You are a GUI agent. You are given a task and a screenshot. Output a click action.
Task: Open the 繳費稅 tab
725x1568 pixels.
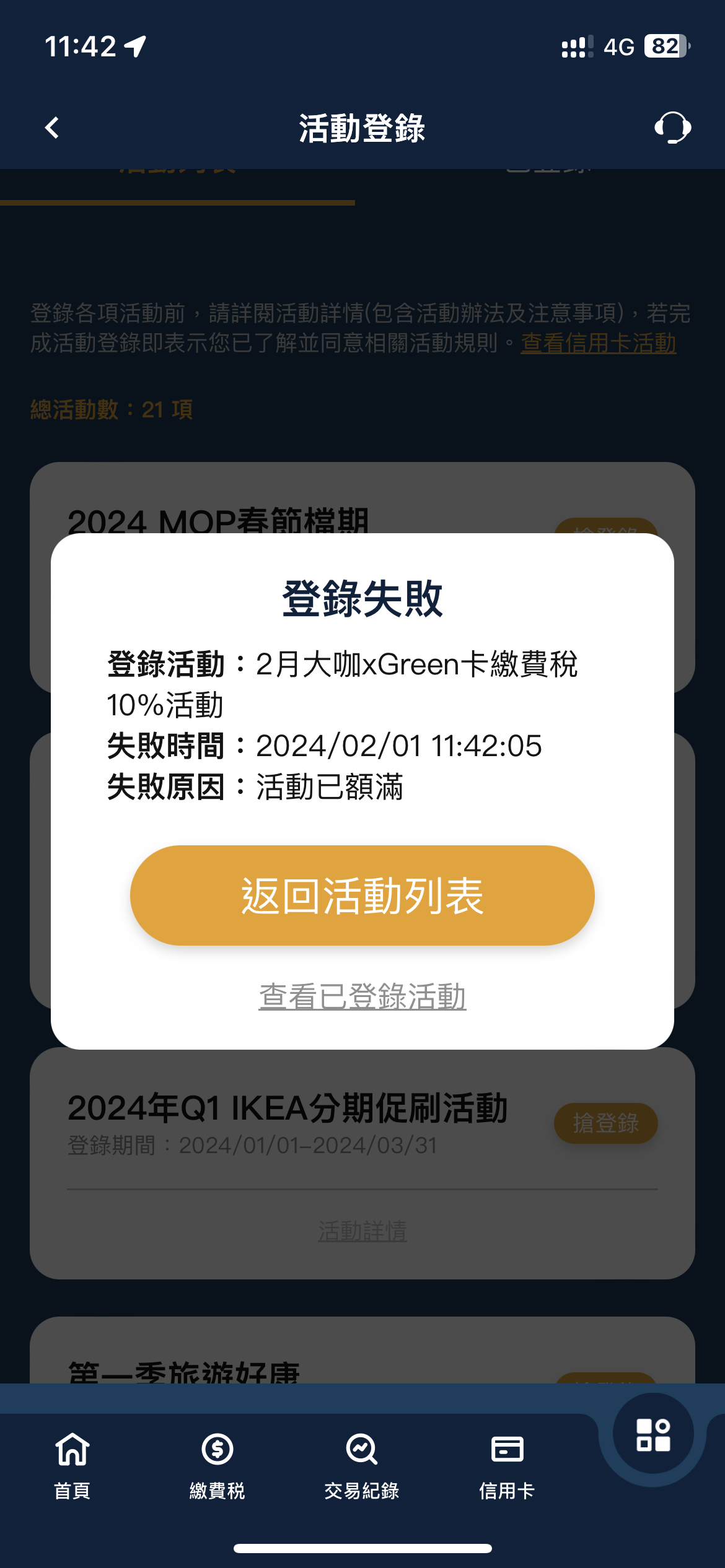pos(217,1465)
